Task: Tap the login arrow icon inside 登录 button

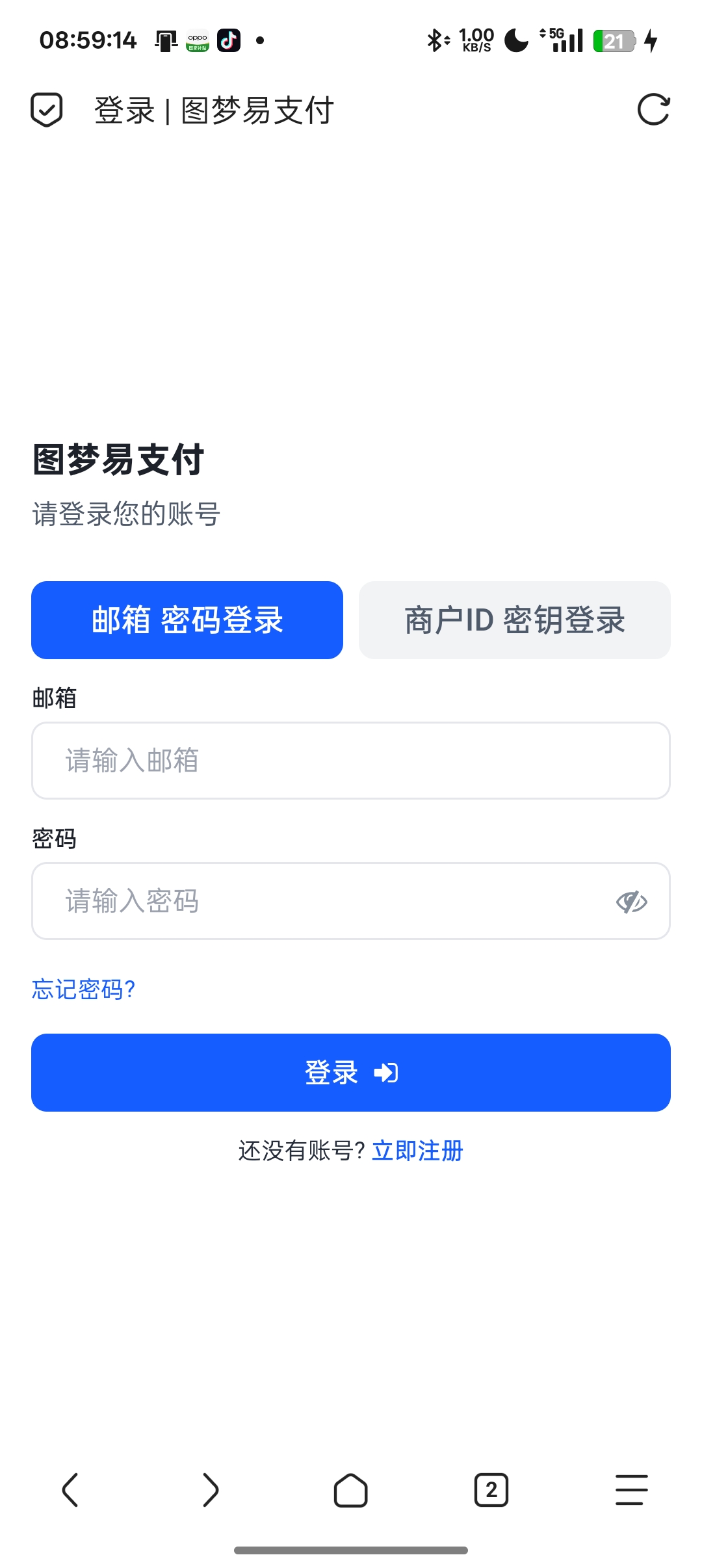Action: (386, 1071)
